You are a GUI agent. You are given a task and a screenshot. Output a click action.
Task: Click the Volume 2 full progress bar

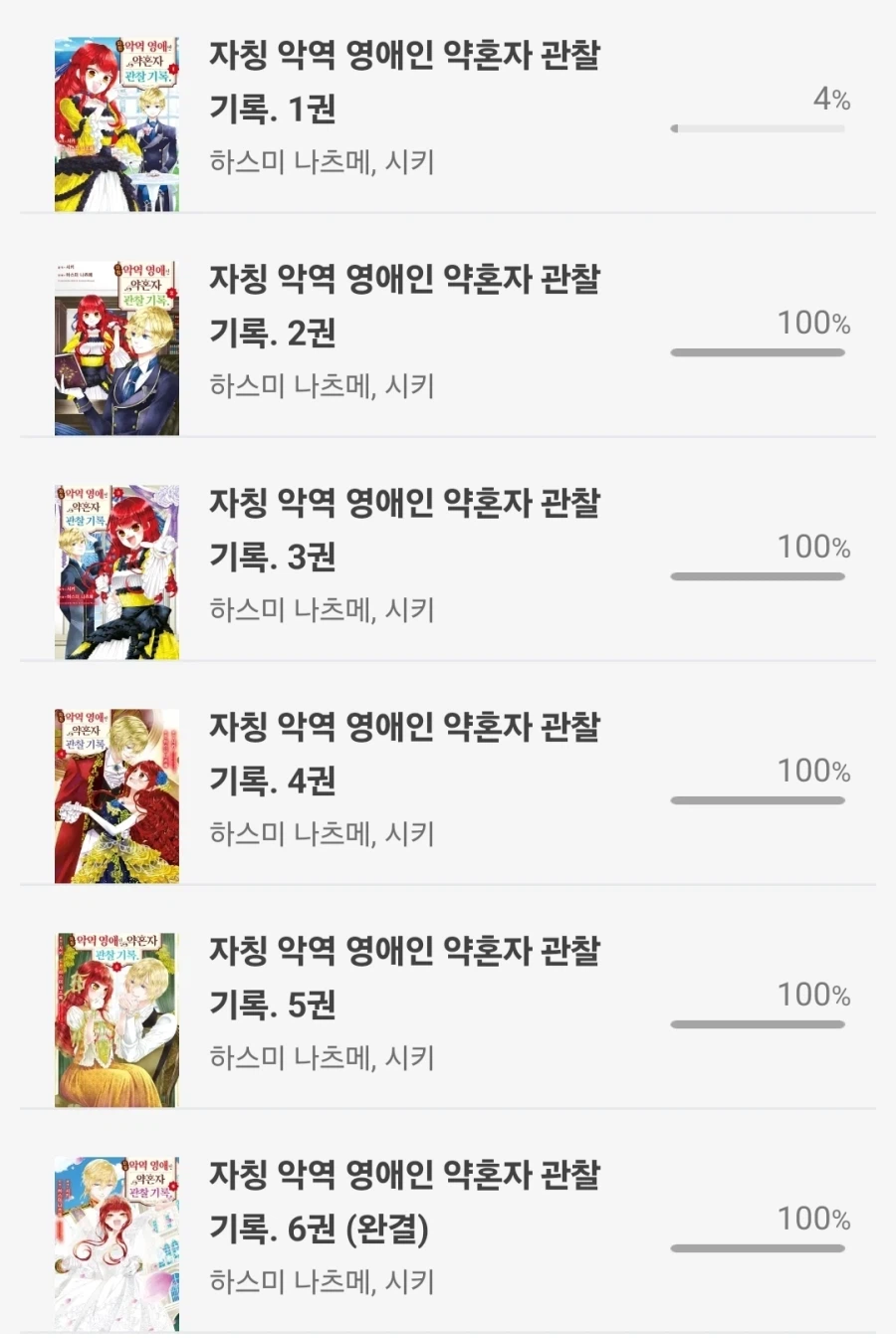click(761, 350)
